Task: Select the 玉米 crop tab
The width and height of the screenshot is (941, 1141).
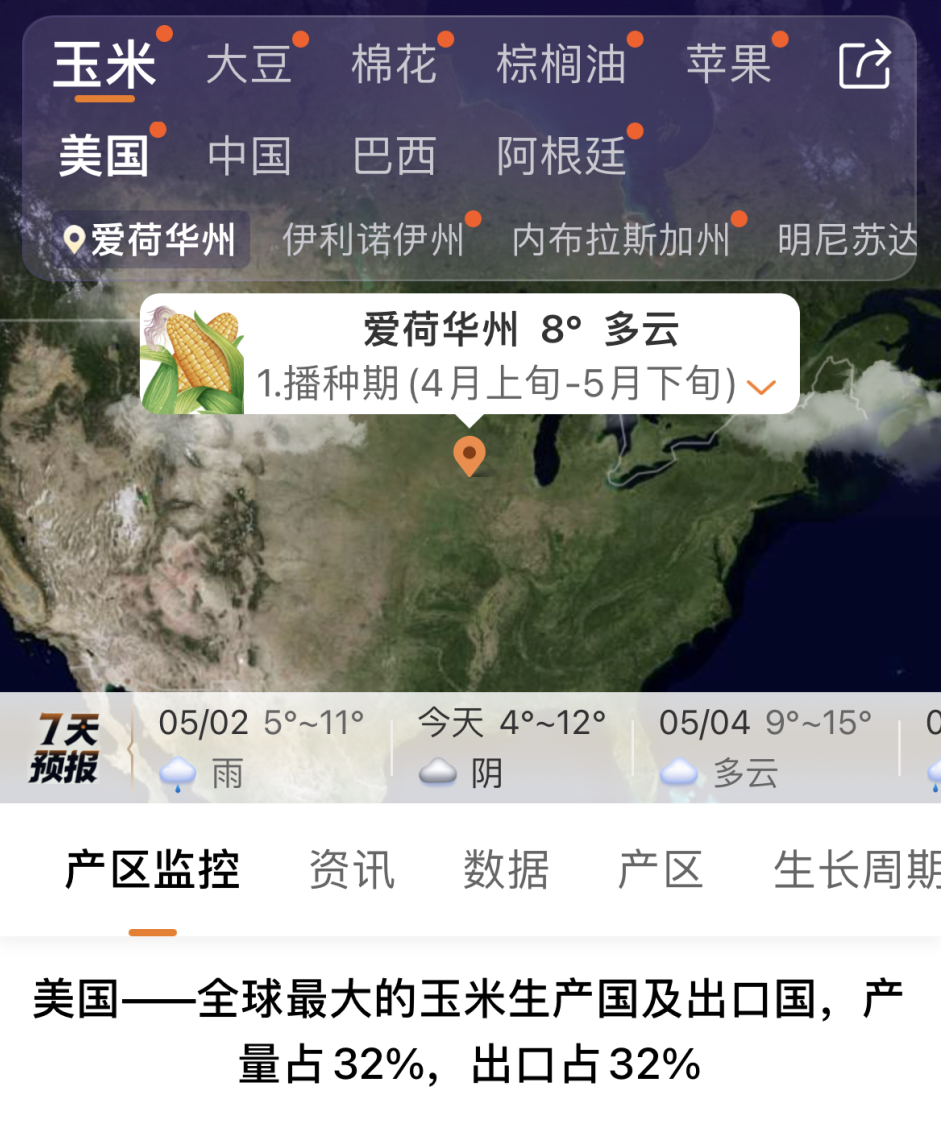Action: point(104,66)
